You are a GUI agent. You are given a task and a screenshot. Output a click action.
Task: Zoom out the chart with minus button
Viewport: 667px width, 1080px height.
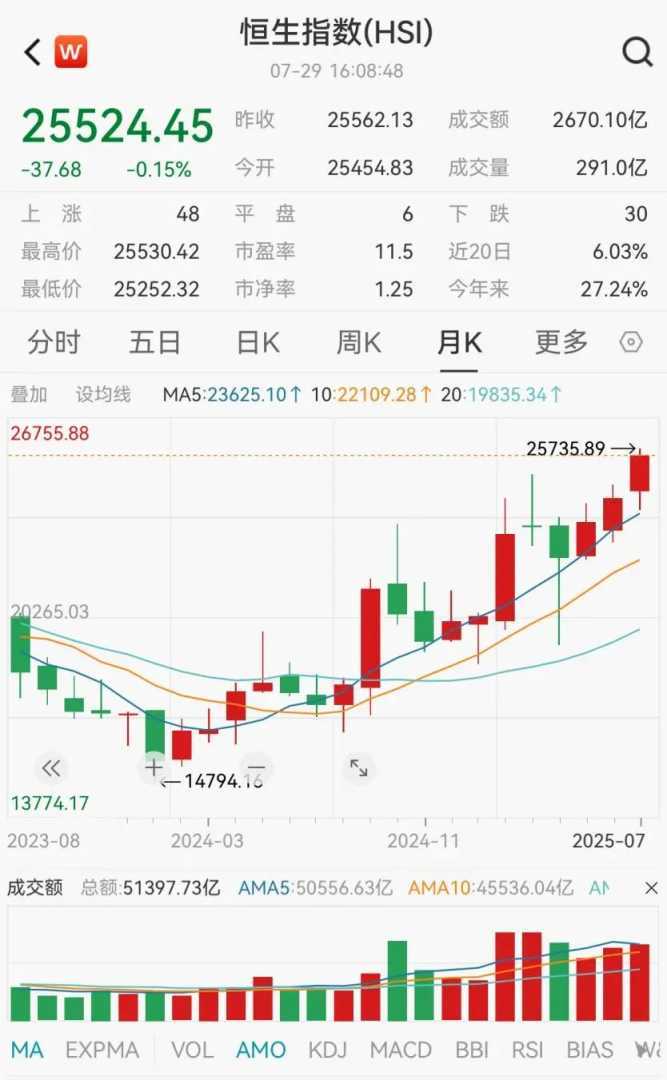click(255, 768)
